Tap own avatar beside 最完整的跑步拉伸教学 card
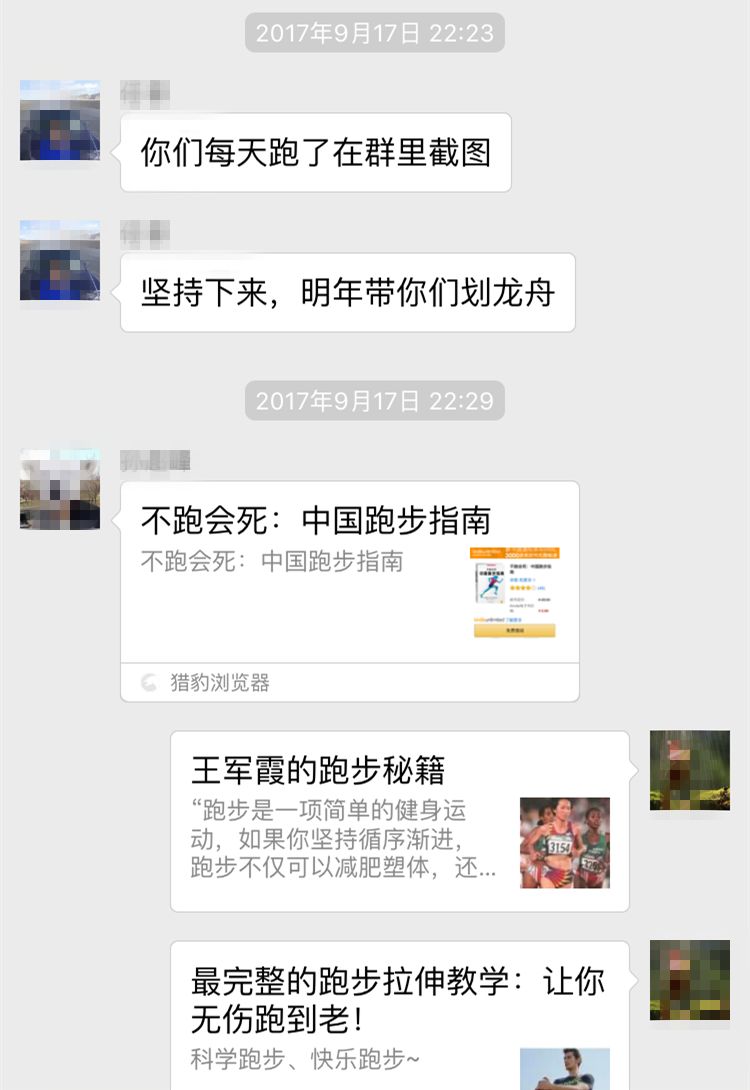The image size is (750, 1090). [689, 980]
